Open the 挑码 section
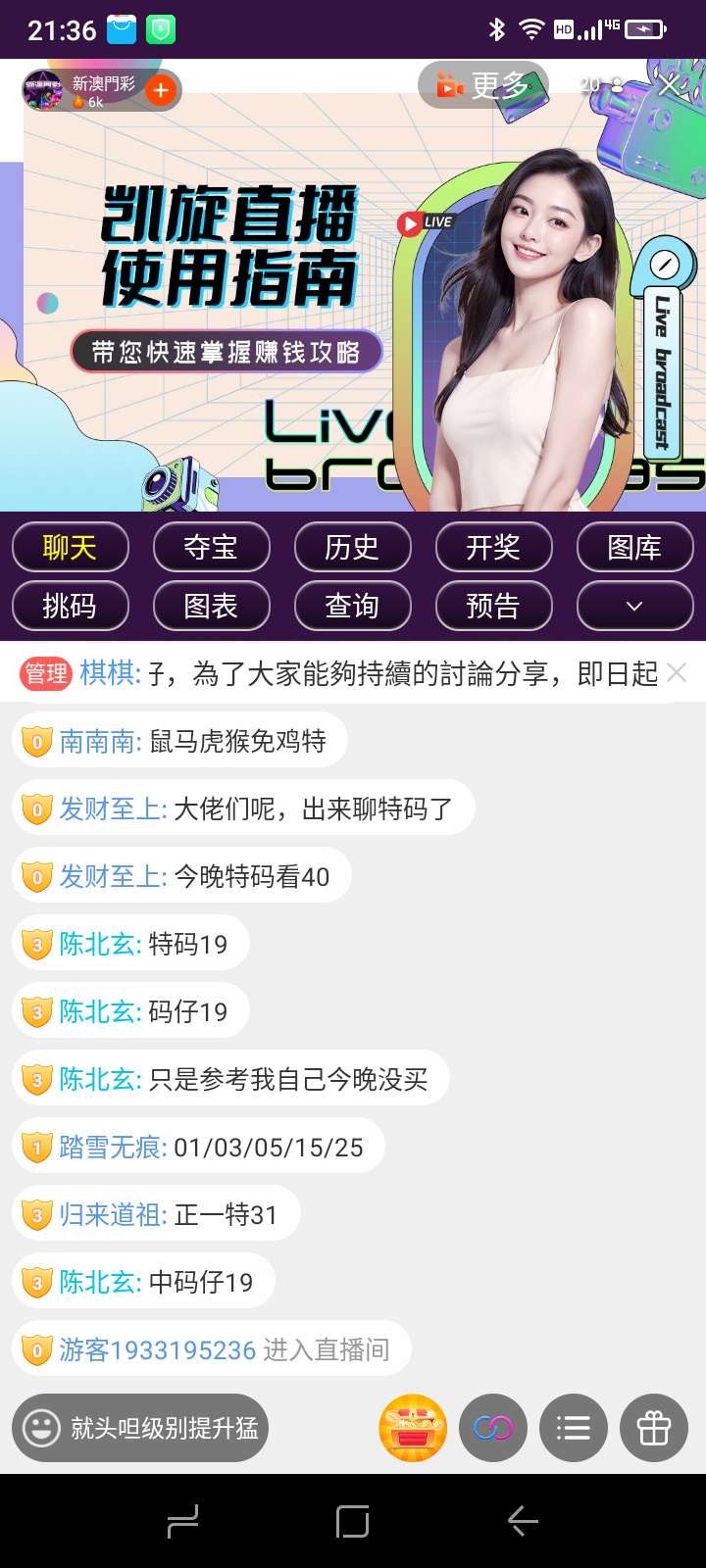This screenshot has width=706, height=1568. (x=71, y=606)
